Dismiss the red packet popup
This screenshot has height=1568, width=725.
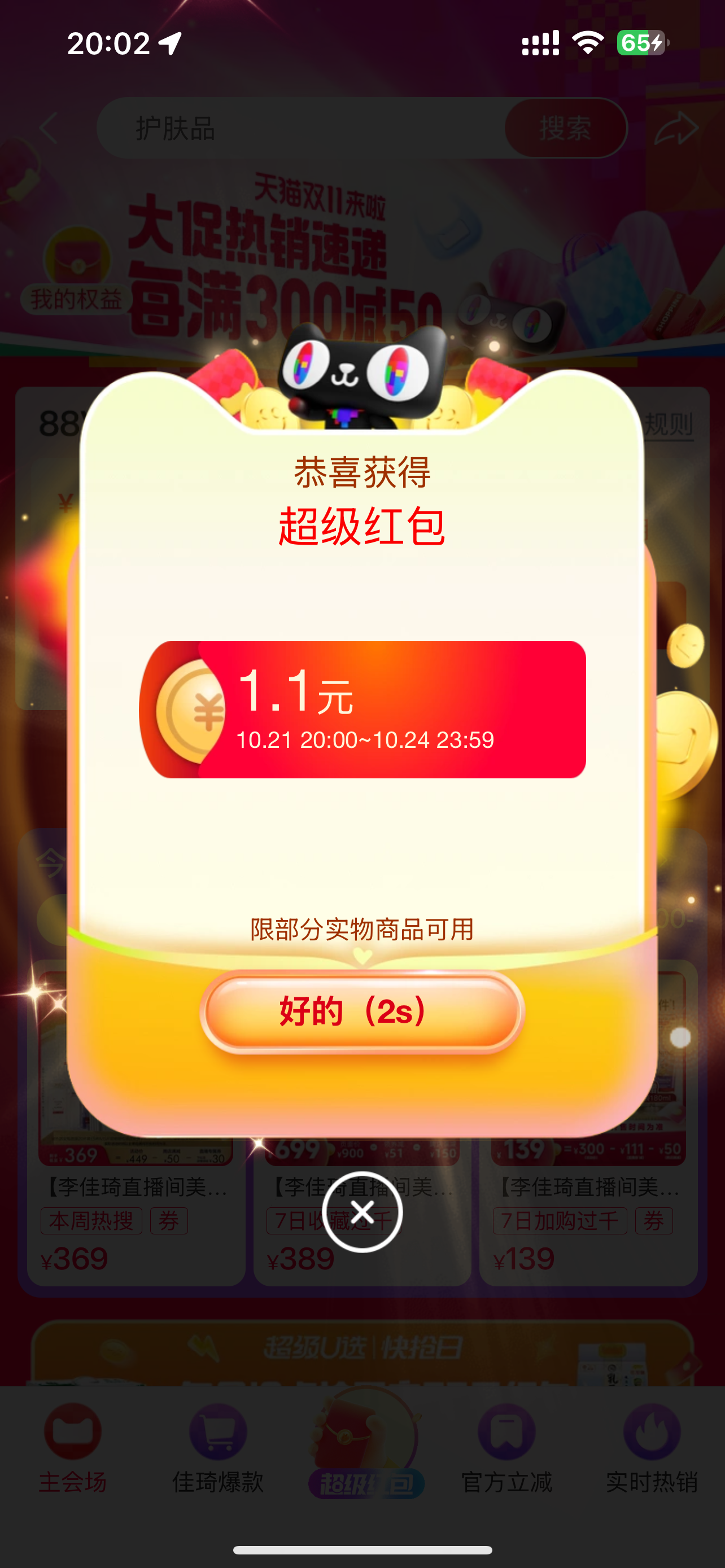(x=362, y=1212)
